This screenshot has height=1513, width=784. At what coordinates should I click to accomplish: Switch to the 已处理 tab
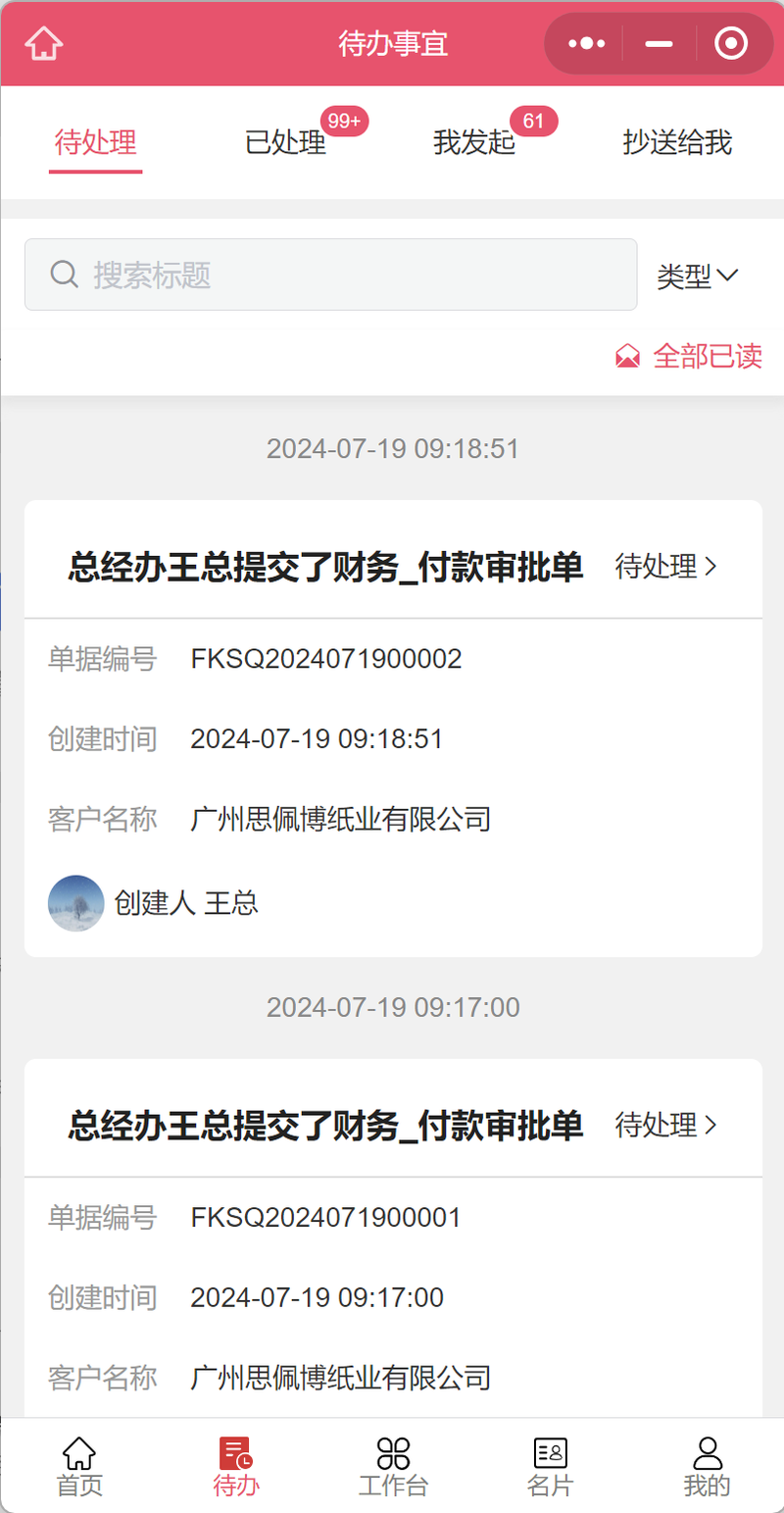point(285,143)
